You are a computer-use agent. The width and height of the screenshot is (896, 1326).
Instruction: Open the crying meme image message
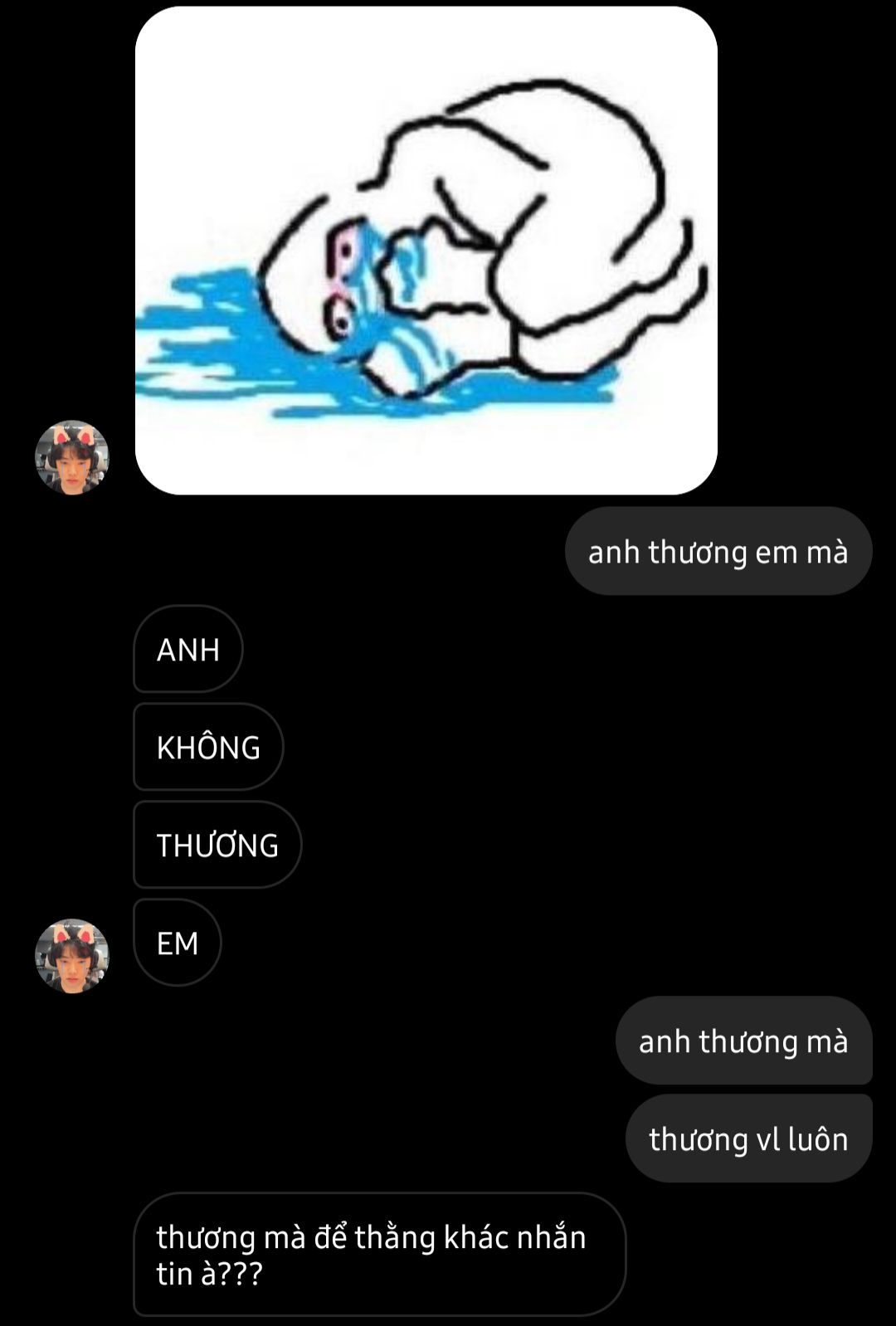[426, 251]
